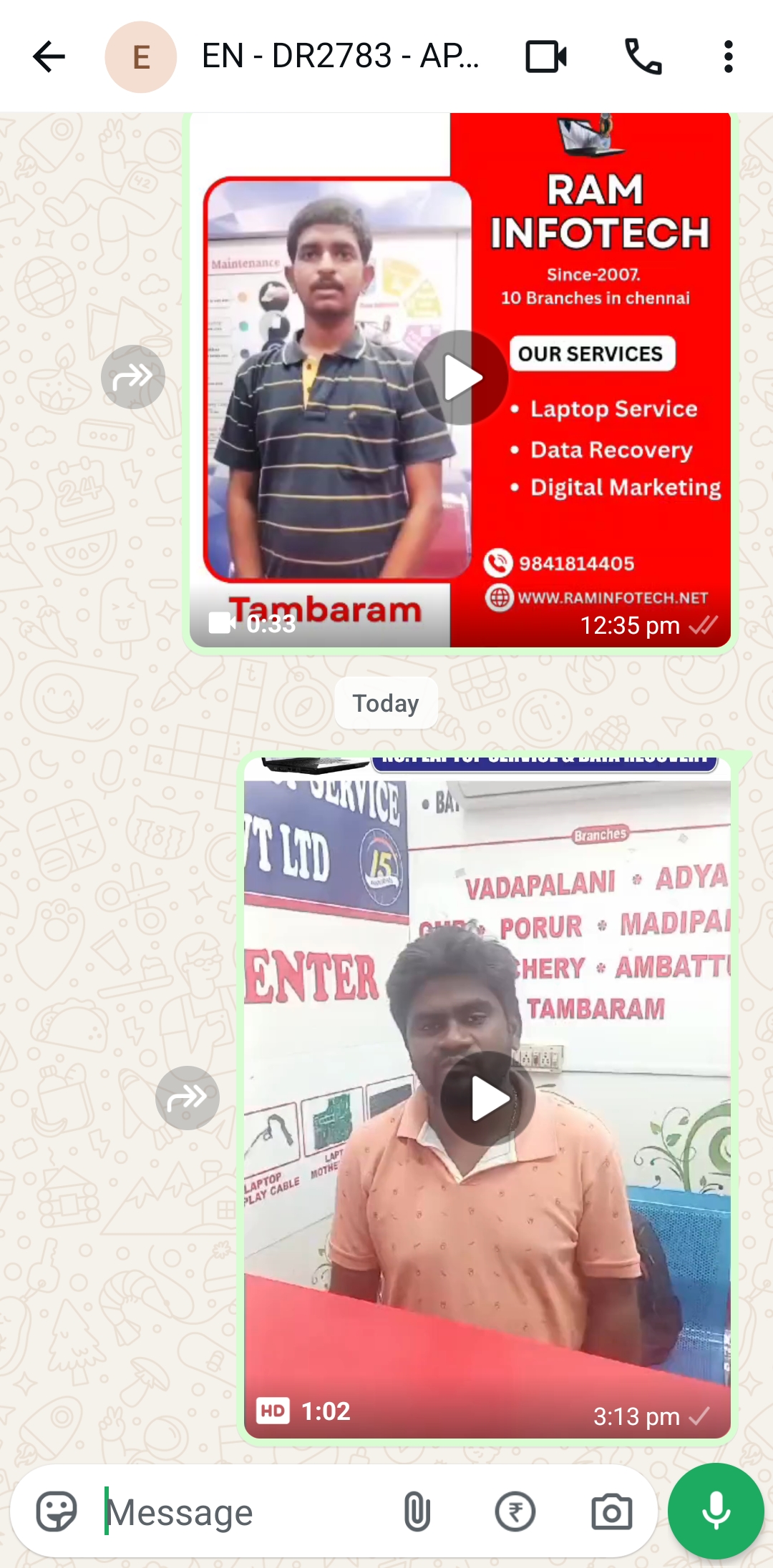The height and width of the screenshot is (1568, 773).
Task: Forward the 12:35 pm video
Action: (x=133, y=376)
